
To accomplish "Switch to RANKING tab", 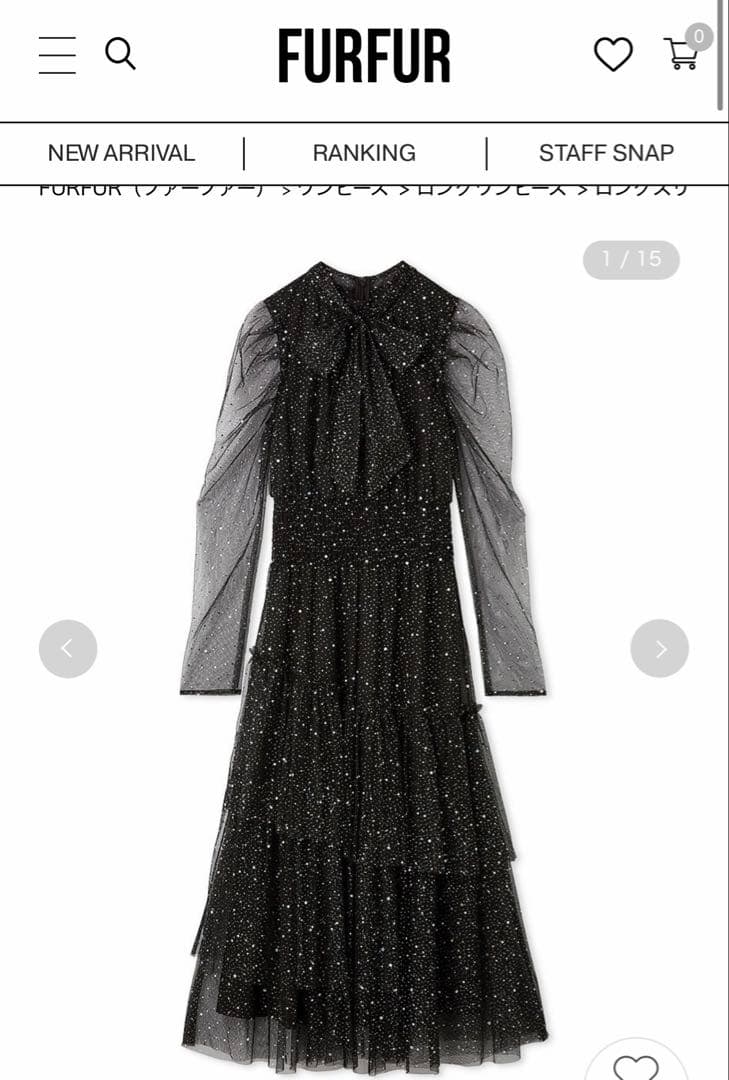I will (x=364, y=153).
